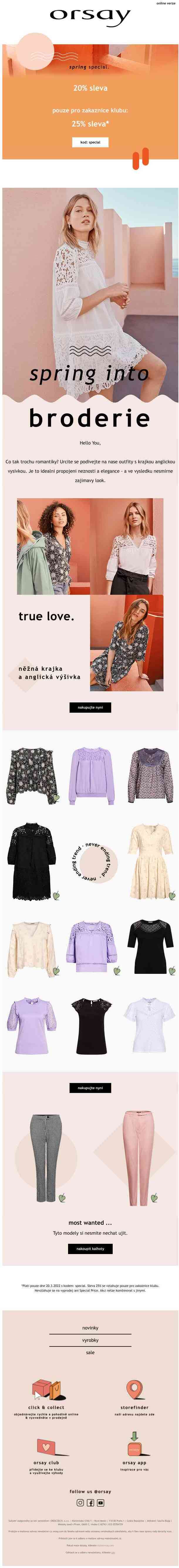Screen dimensions: 179x1568
Task: Open the sale link
Action: point(90,1353)
